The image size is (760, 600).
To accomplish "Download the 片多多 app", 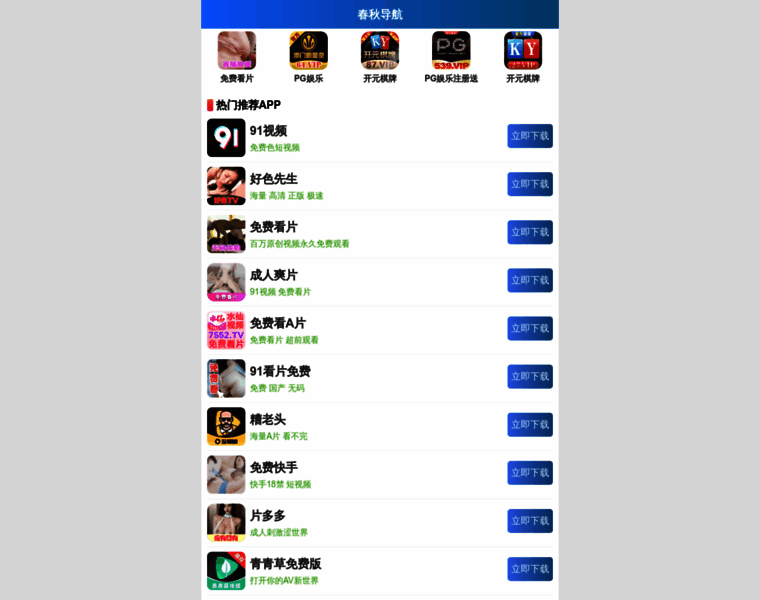I will 529,520.
